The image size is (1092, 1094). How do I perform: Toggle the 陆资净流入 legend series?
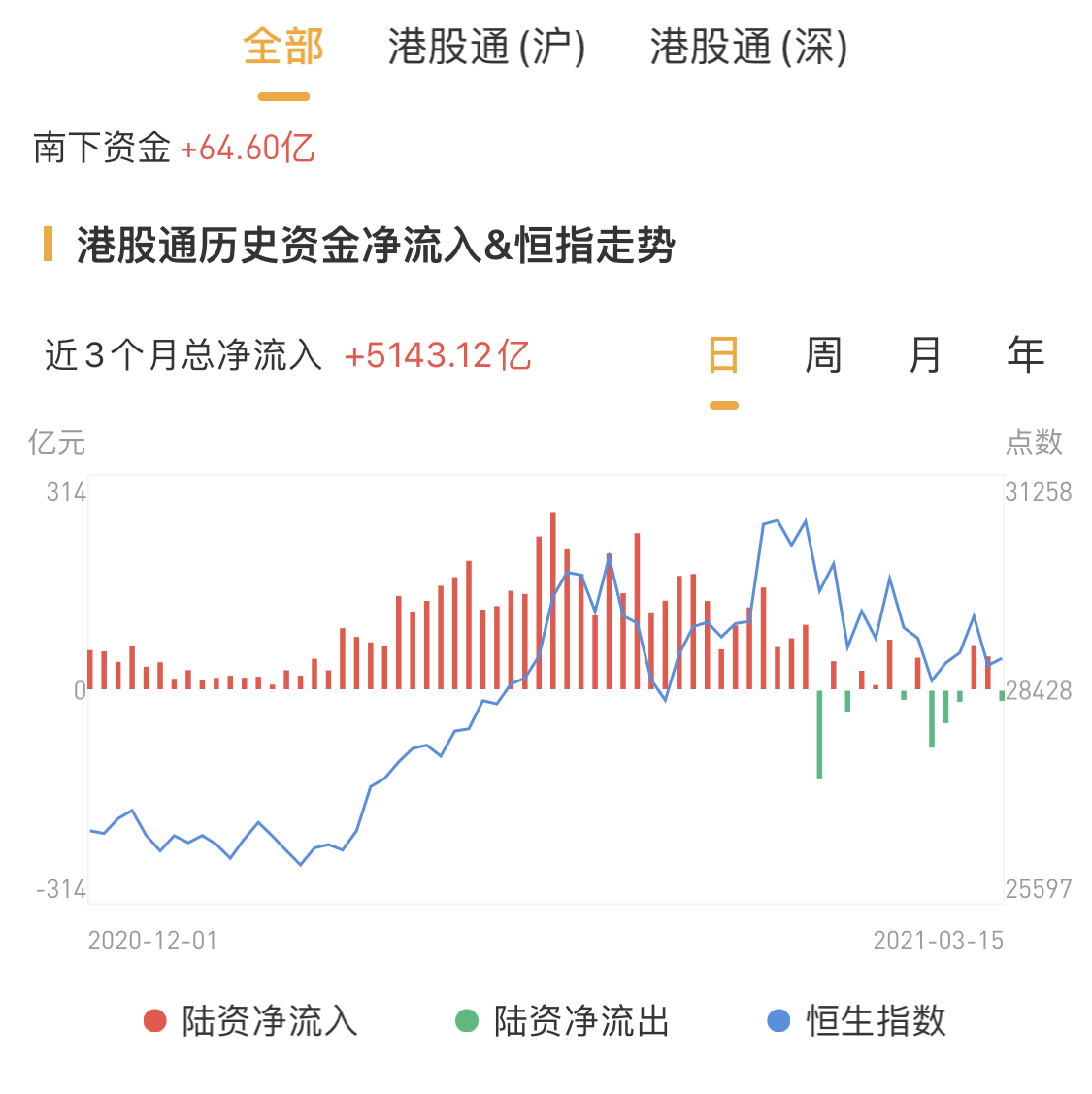point(251,1020)
